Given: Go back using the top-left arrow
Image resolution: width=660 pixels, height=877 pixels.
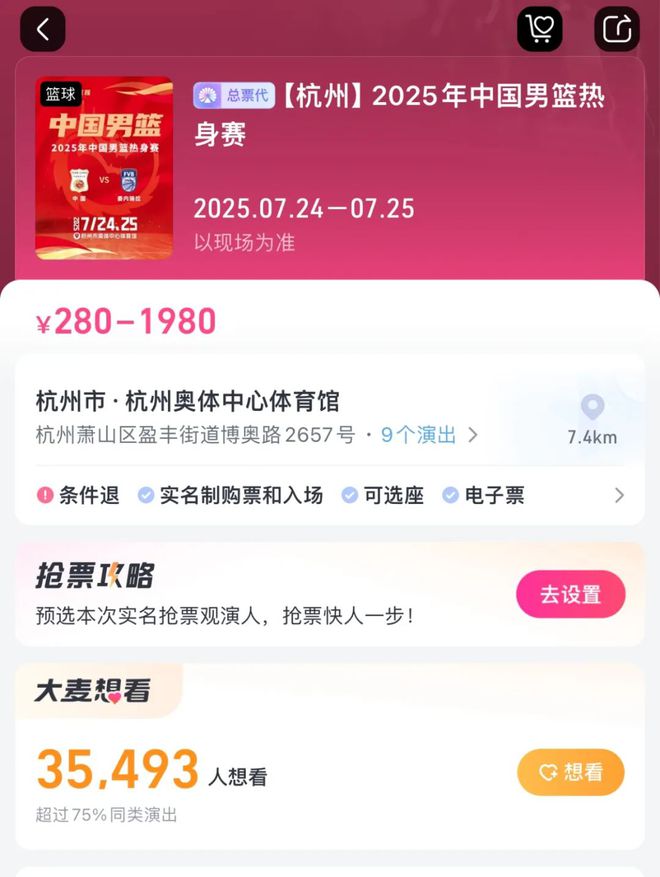Looking at the screenshot, I should (x=42, y=29).
